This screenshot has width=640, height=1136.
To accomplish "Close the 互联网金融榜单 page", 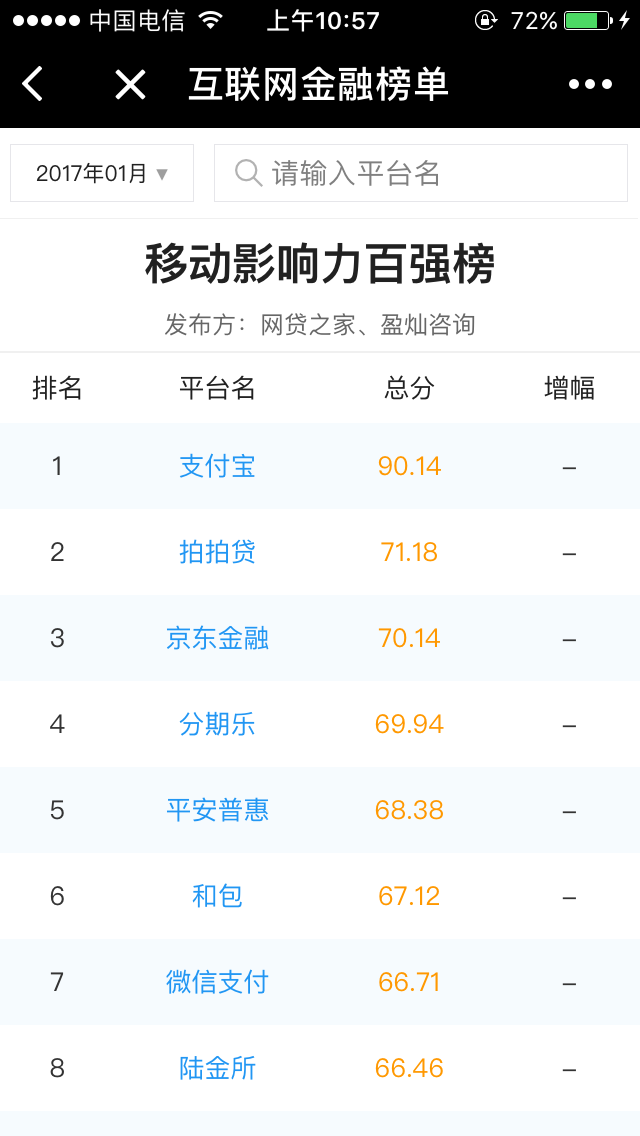I will [x=130, y=85].
